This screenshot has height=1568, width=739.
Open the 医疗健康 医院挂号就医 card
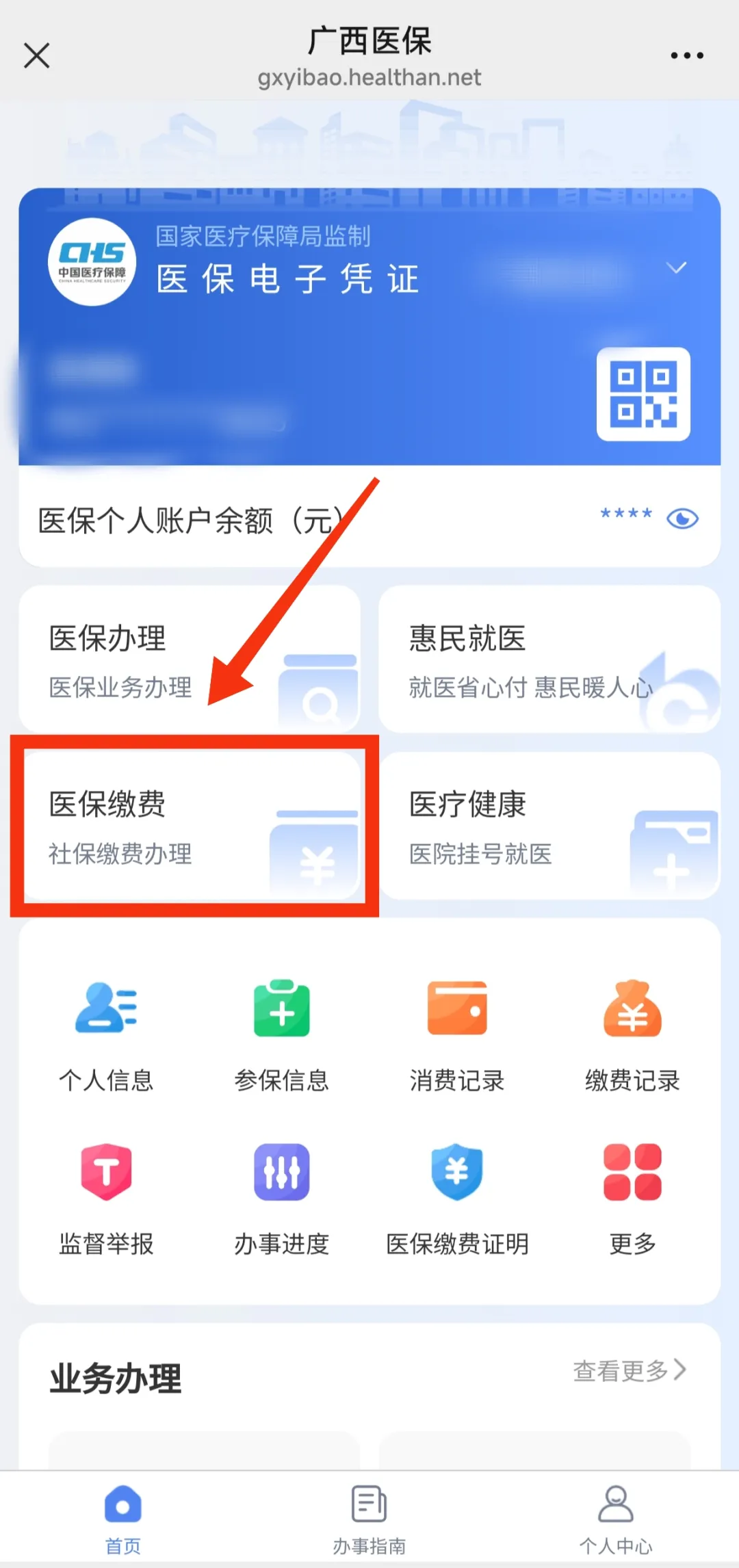(549, 826)
